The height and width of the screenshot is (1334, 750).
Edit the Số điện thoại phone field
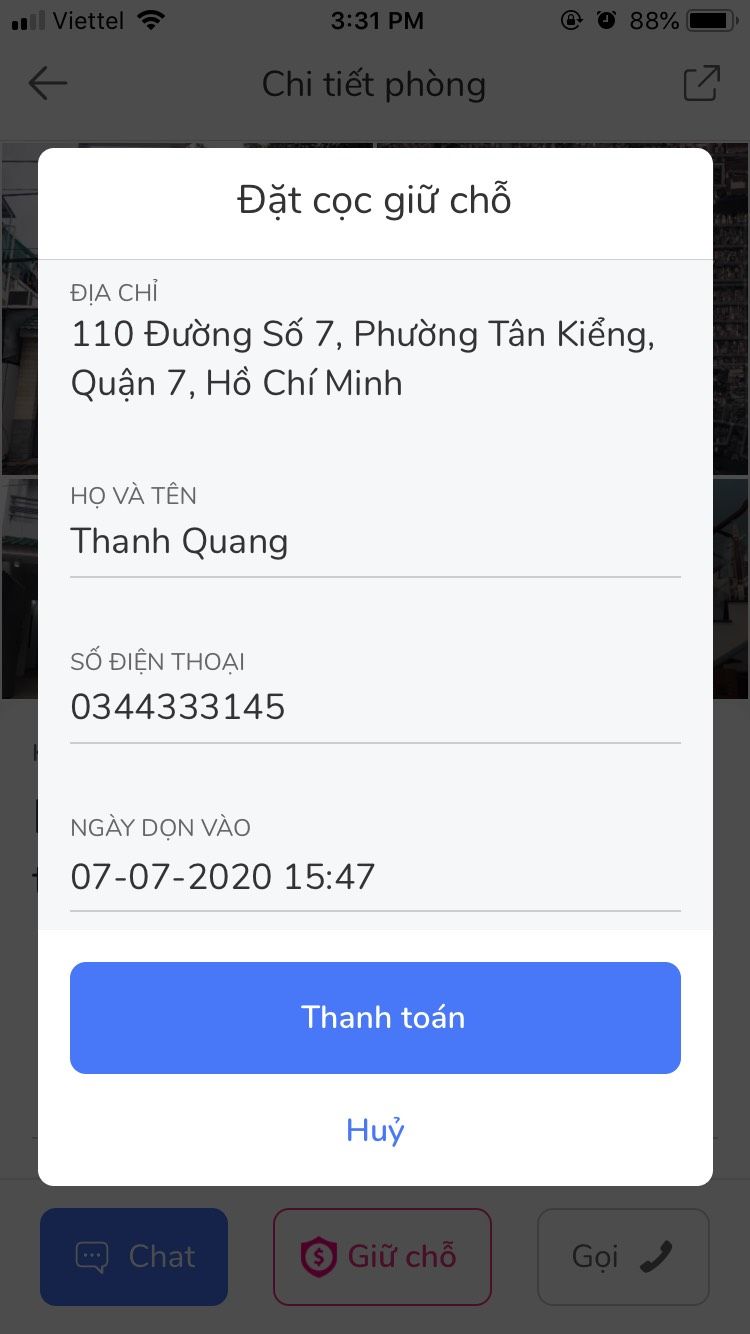click(375, 708)
